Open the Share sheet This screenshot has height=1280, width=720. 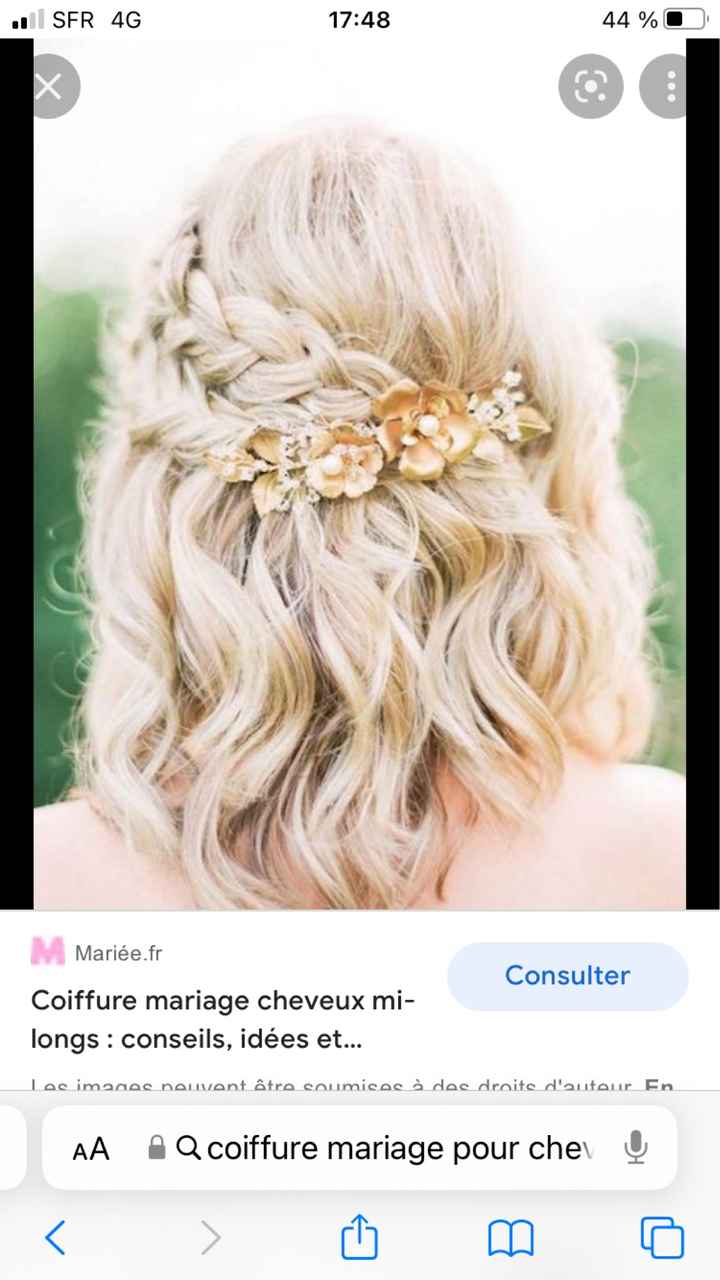[359, 1238]
